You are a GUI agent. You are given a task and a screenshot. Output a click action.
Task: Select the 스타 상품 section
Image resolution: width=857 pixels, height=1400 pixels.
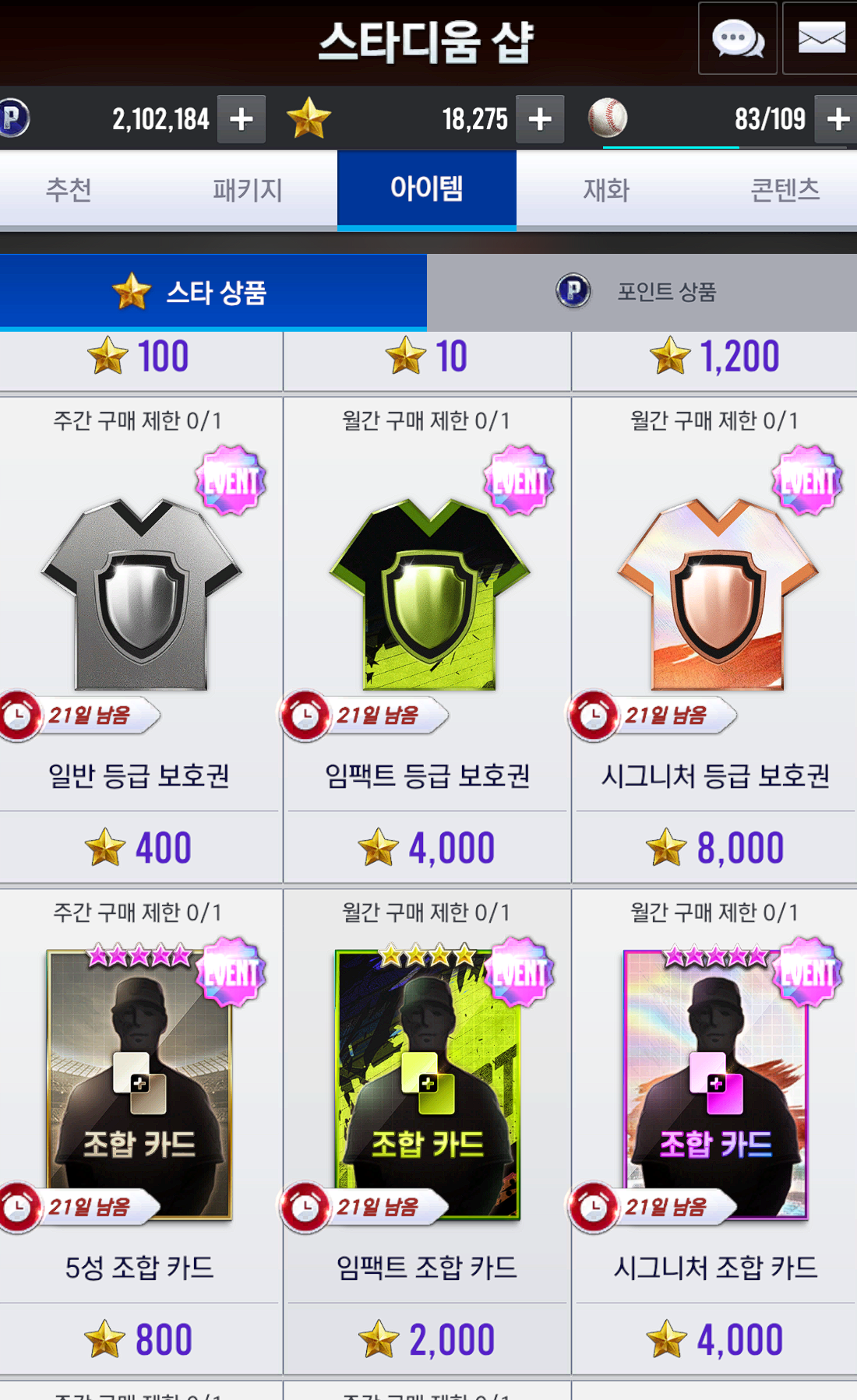(x=213, y=292)
